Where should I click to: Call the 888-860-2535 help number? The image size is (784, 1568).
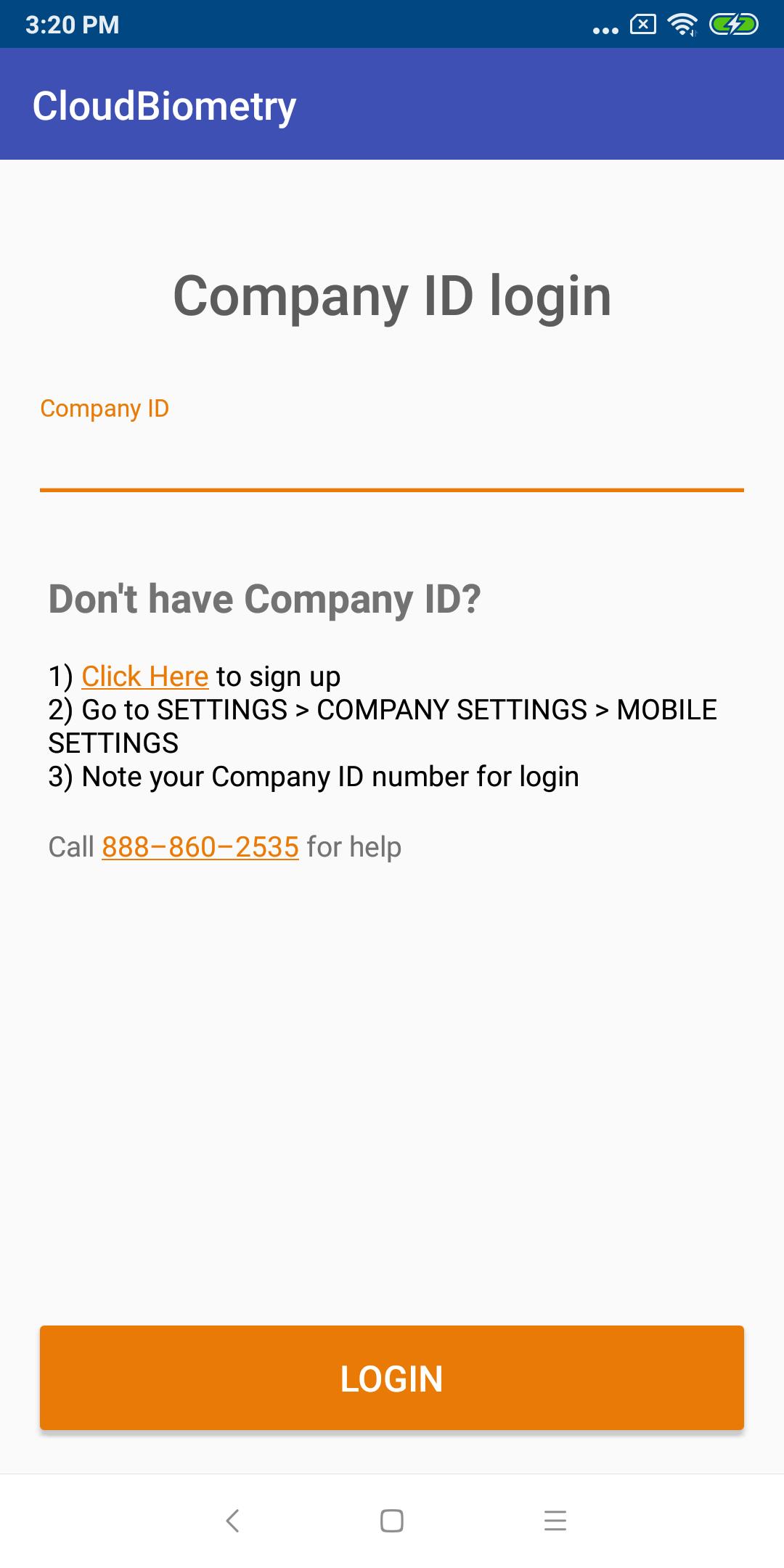[x=200, y=847]
